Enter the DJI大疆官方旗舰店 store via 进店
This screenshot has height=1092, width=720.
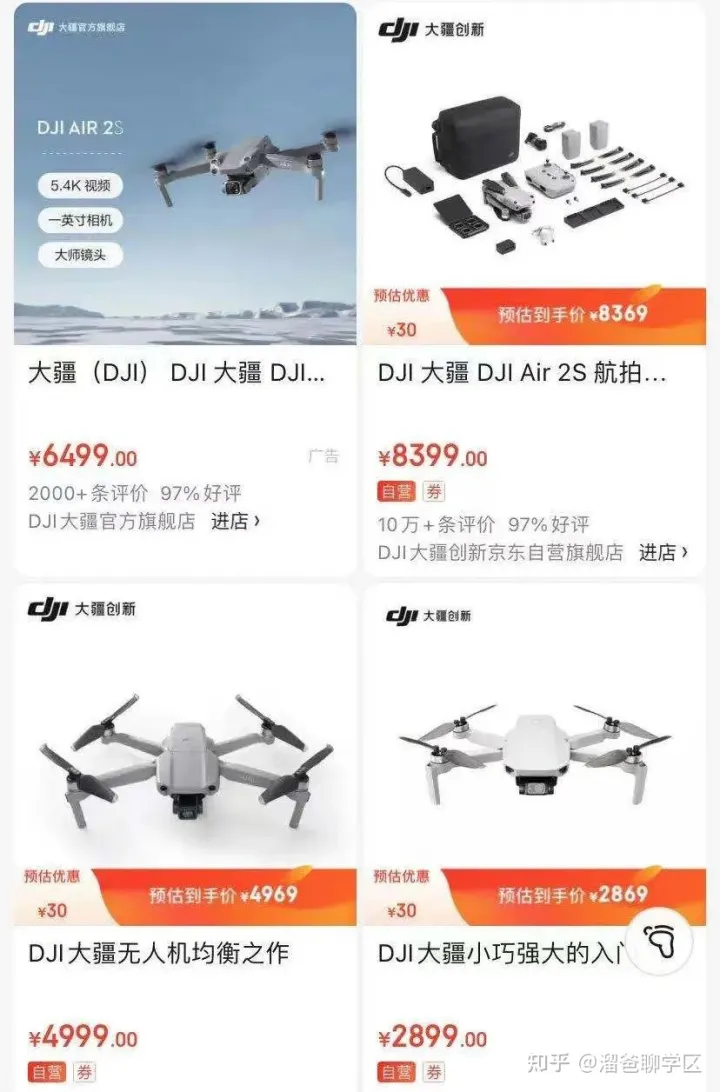(x=235, y=521)
